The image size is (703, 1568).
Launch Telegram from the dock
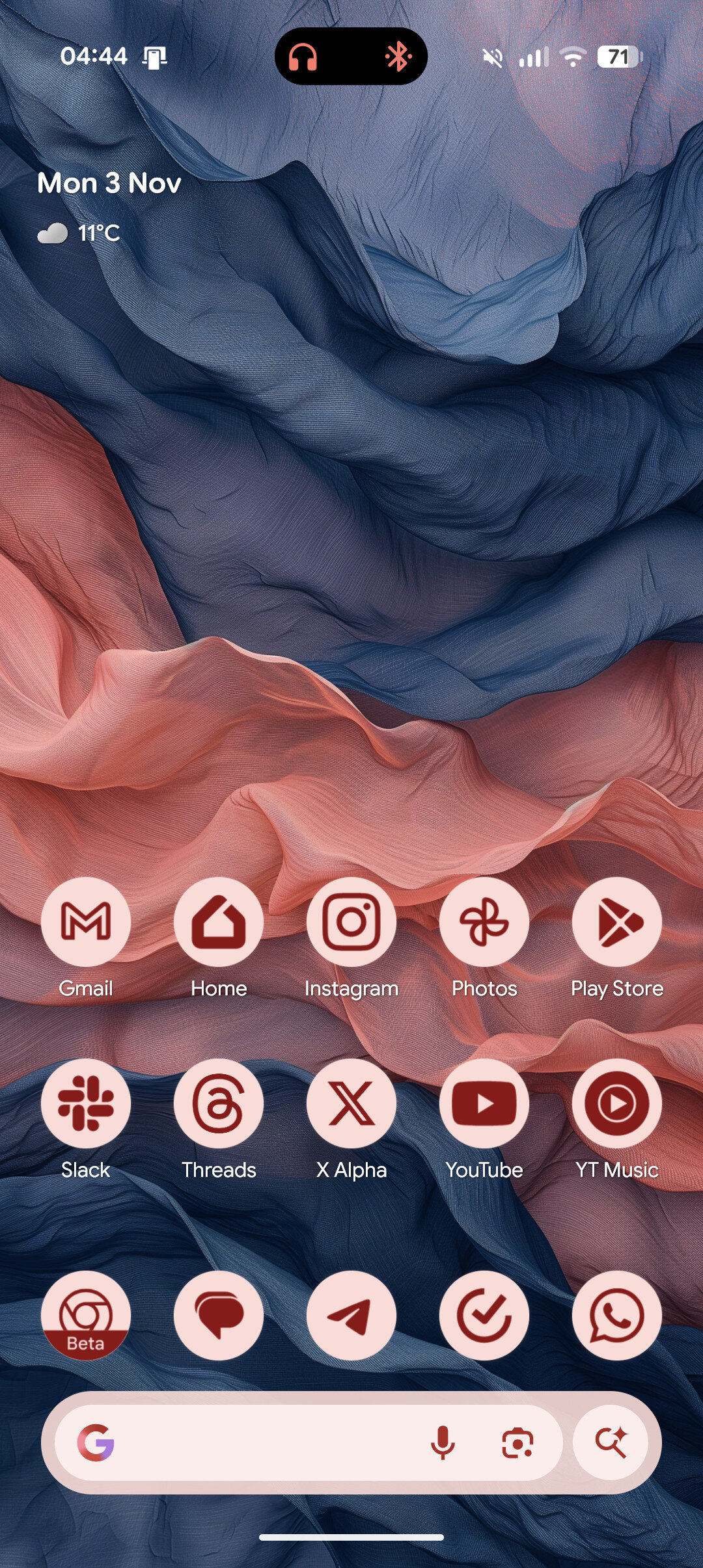click(x=351, y=1315)
